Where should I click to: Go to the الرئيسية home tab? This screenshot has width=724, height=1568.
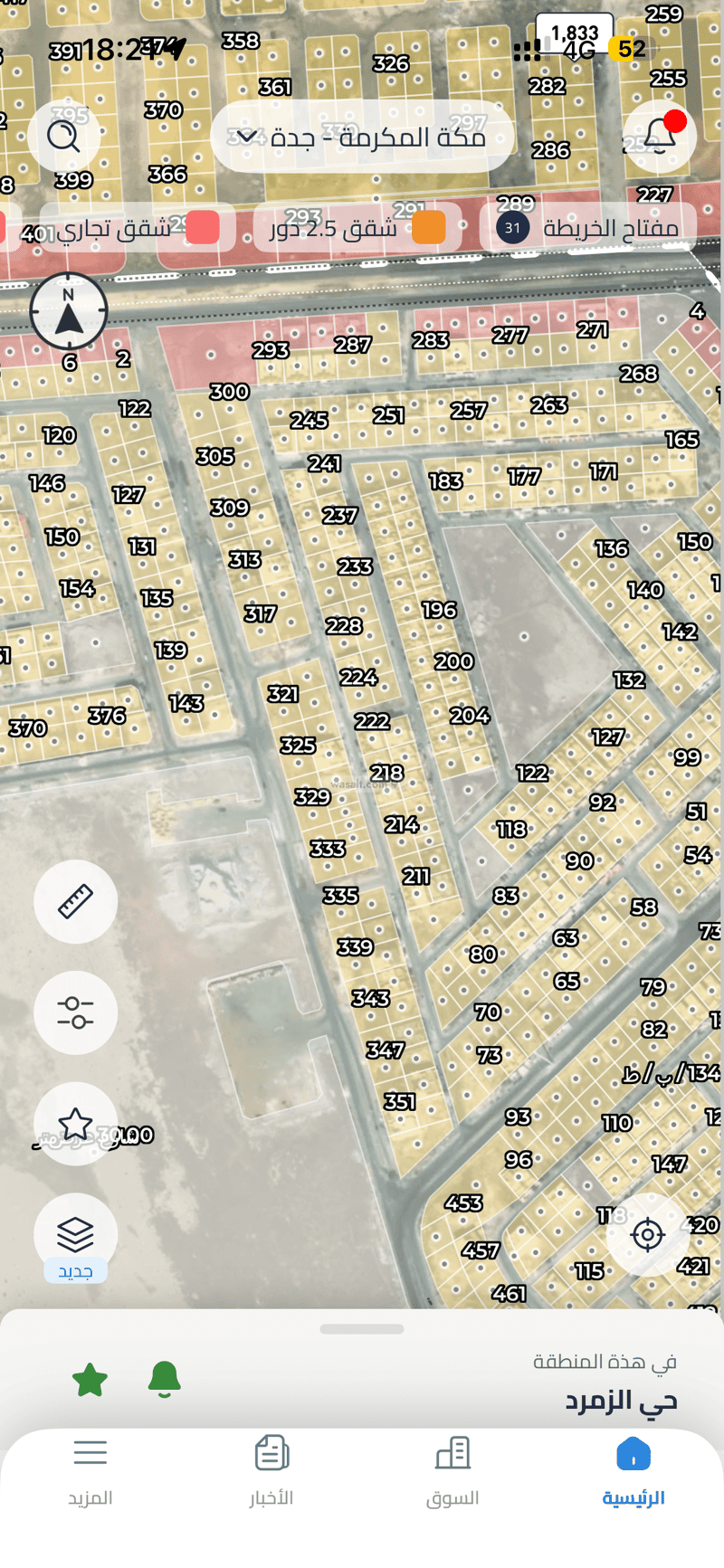pos(633,1472)
